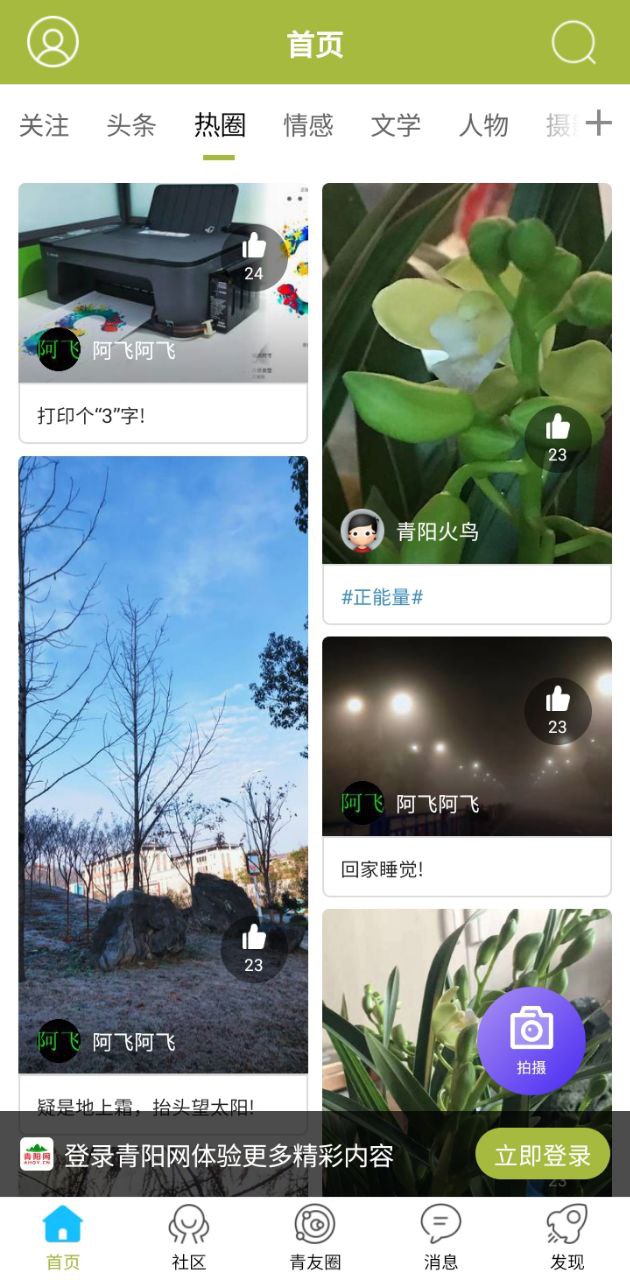Like the printer post with 24 likes
Viewport: 630px width, 1280px height.
tap(254, 255)
